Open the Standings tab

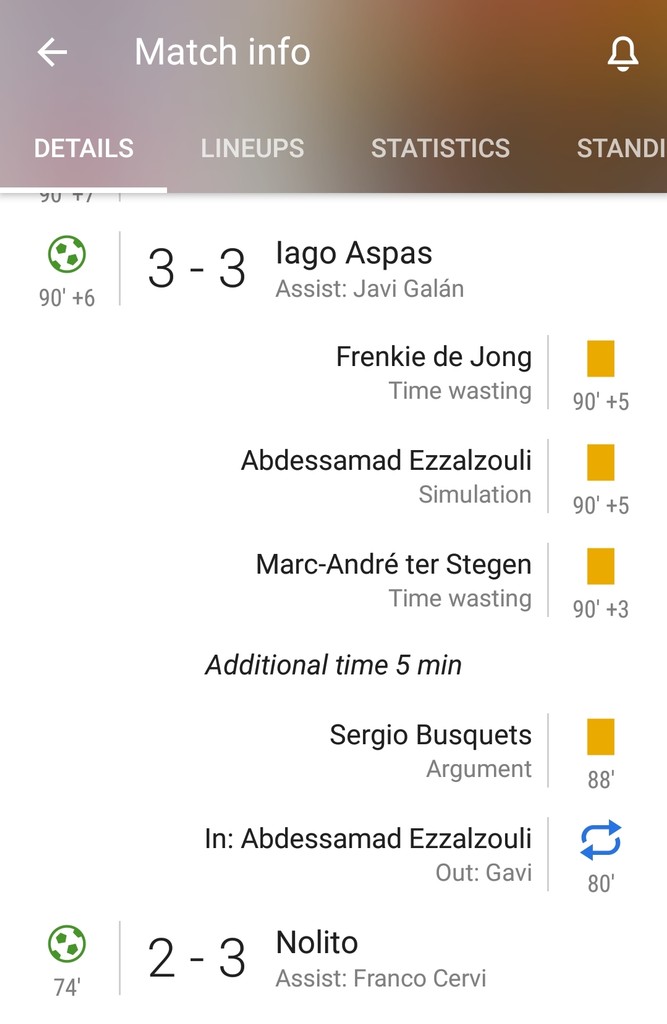[x=620, y=149]
